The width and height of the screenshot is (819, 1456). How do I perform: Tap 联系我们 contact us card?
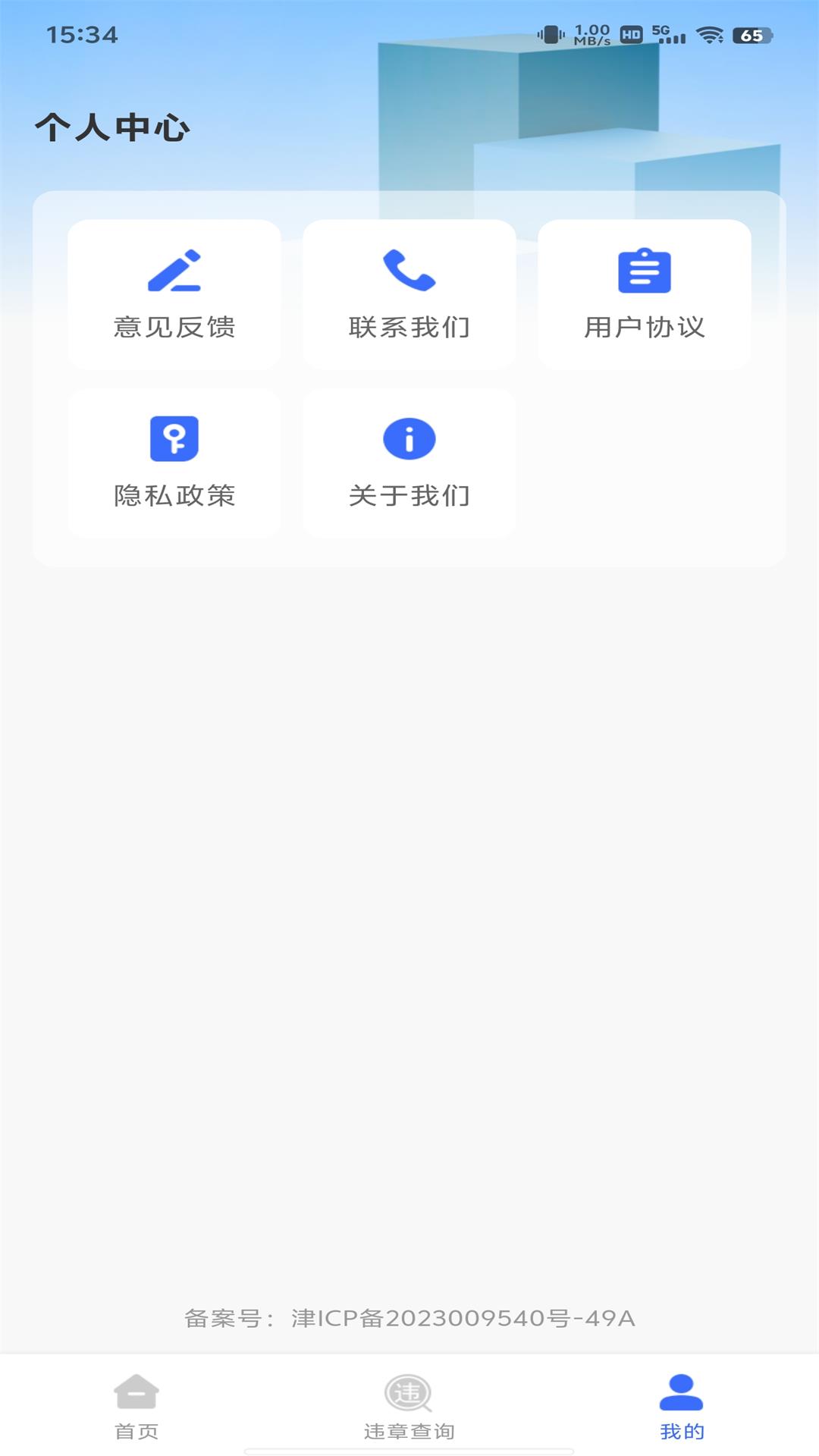click(409, 294)
